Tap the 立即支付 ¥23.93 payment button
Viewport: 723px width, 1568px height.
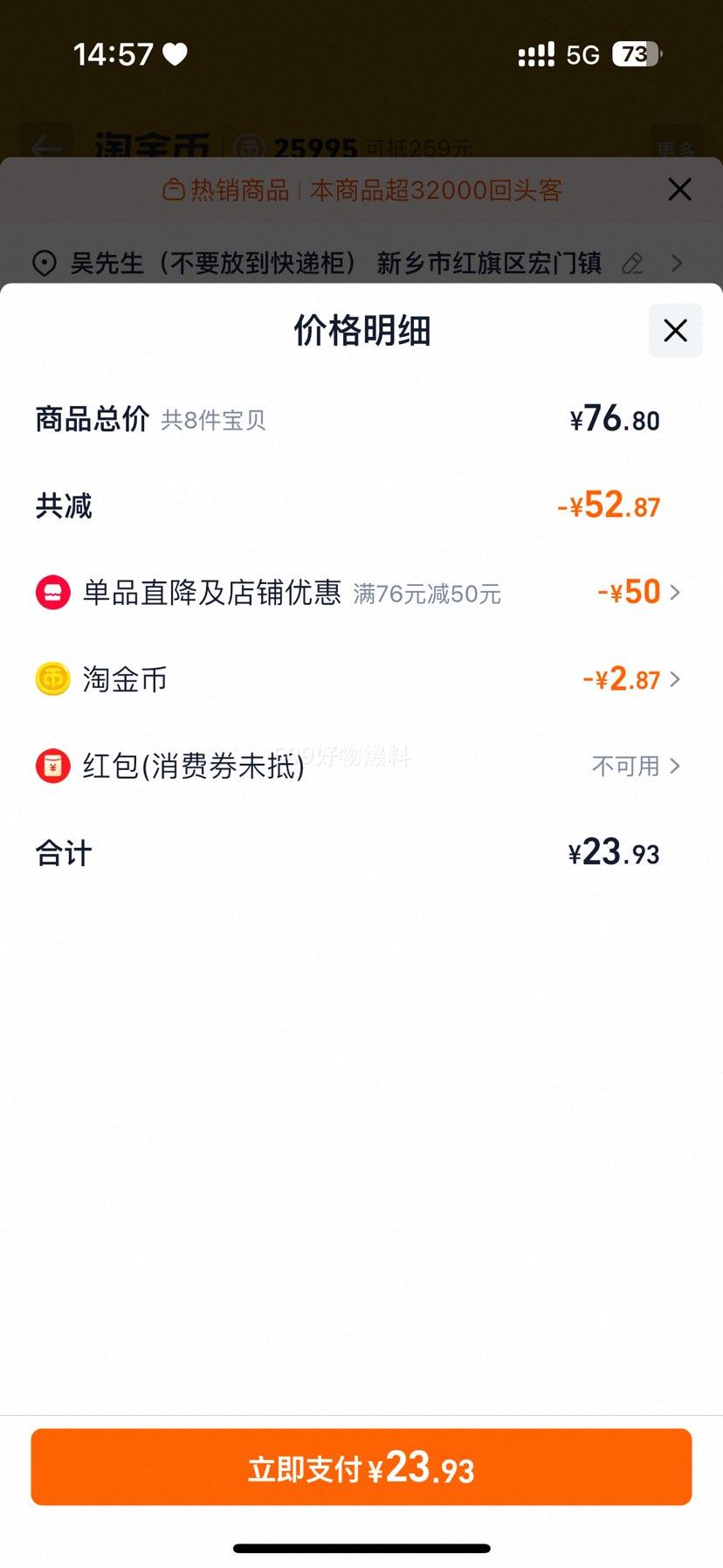point(361,1467)
